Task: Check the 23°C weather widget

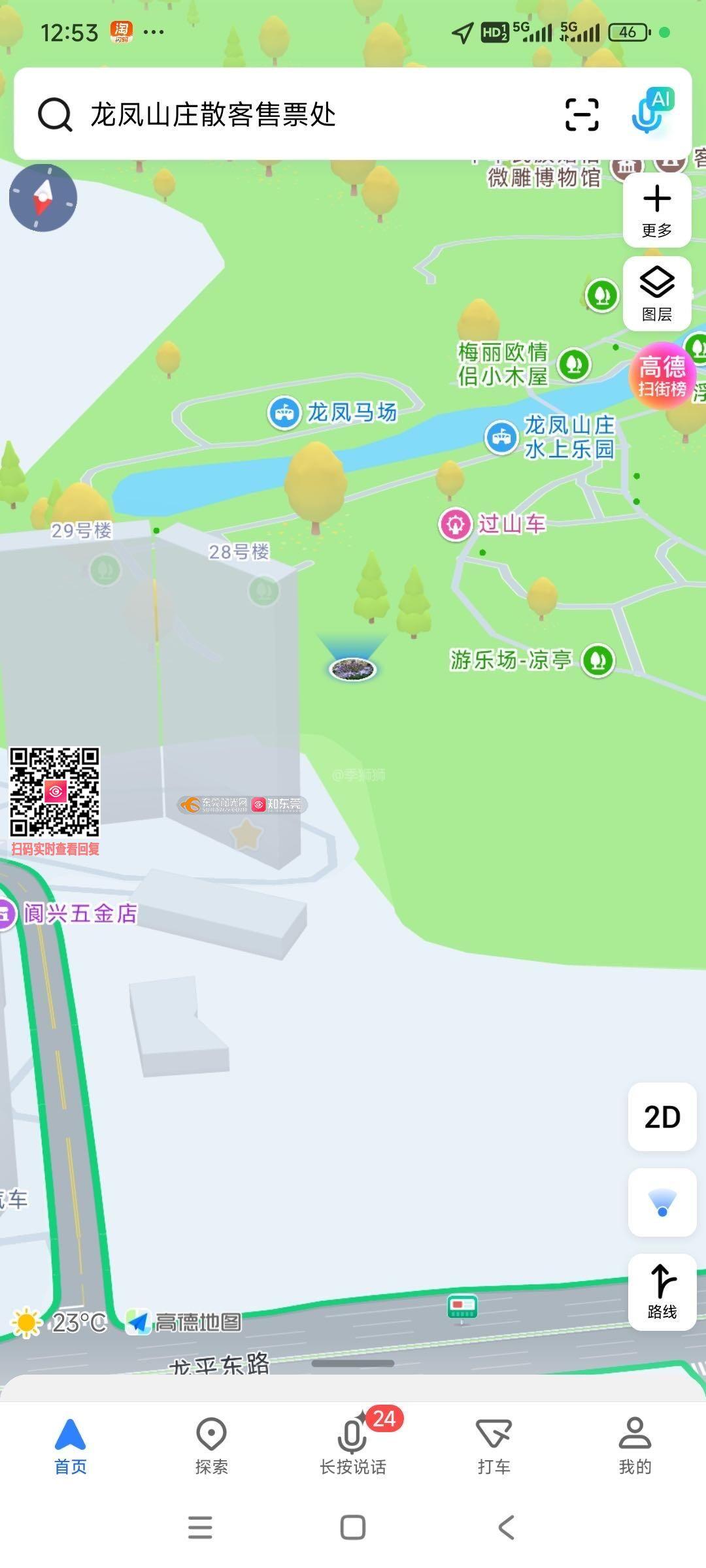Action: 59,1322
